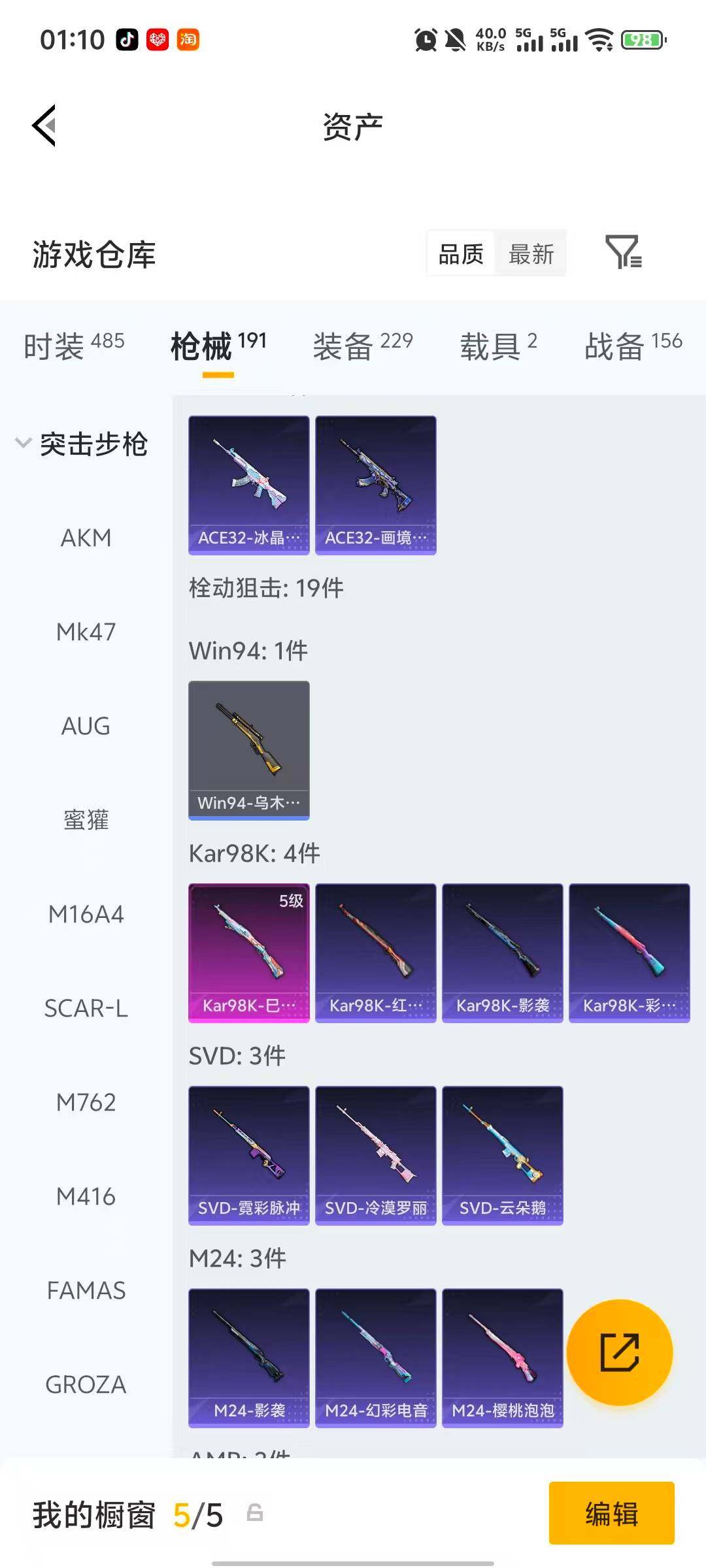This screenshot has width=706, height=1568.
Task: Open the SVD-云朵鹅 weapon thumbnail
Action: tap(502, 1155)
